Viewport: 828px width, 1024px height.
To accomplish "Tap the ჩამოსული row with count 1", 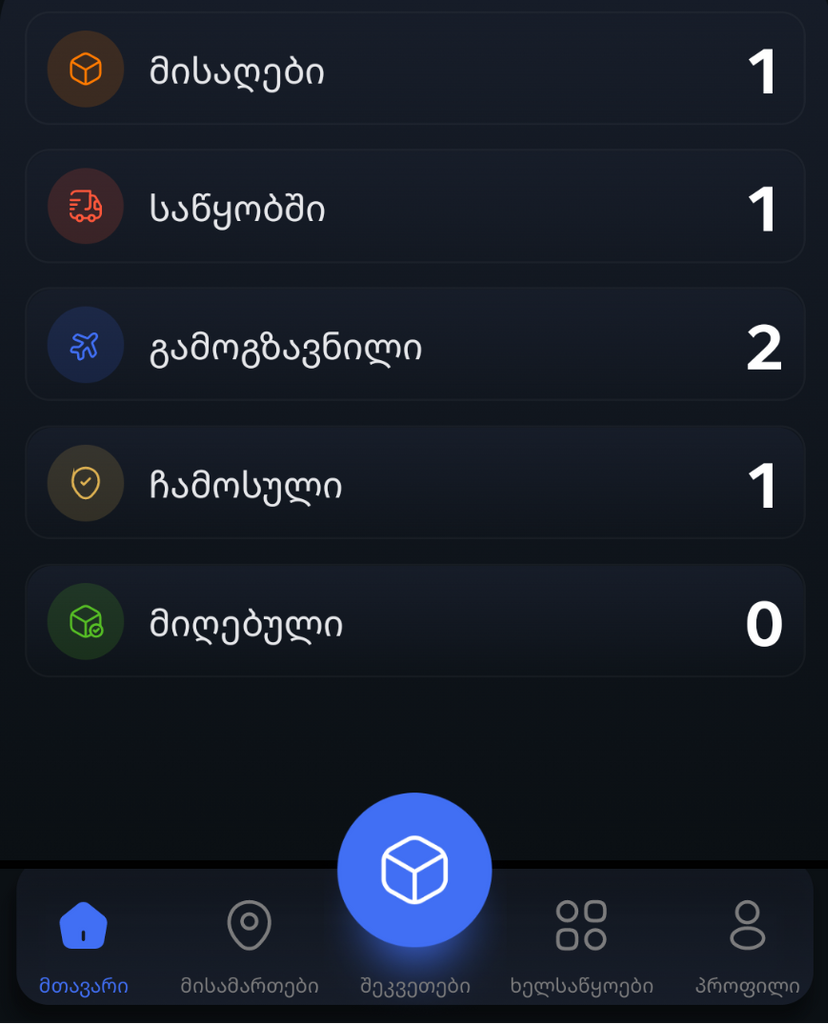I will pyautogui.click(x=414, y=483).
